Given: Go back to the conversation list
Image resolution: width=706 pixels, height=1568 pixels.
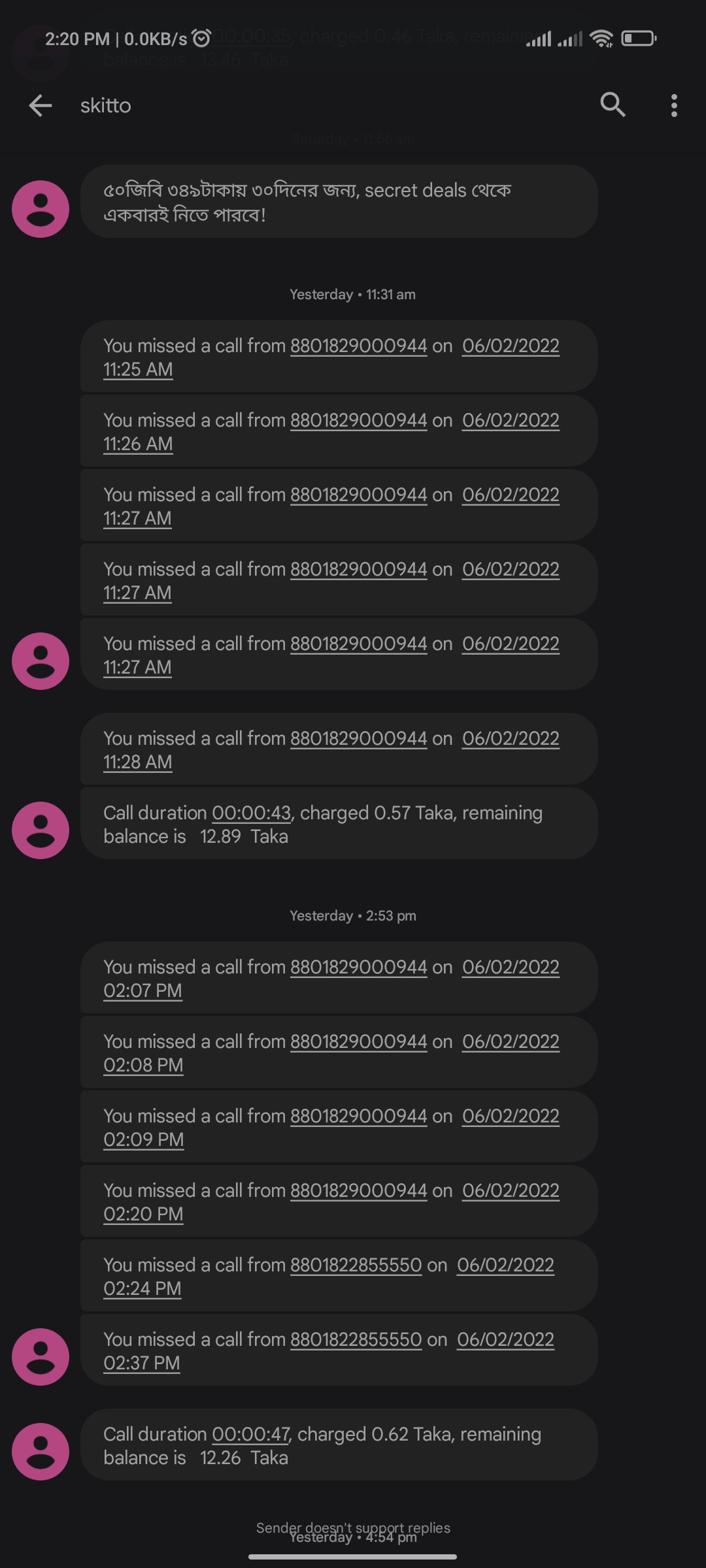Looking at the screenshot, I should point(40,105).
